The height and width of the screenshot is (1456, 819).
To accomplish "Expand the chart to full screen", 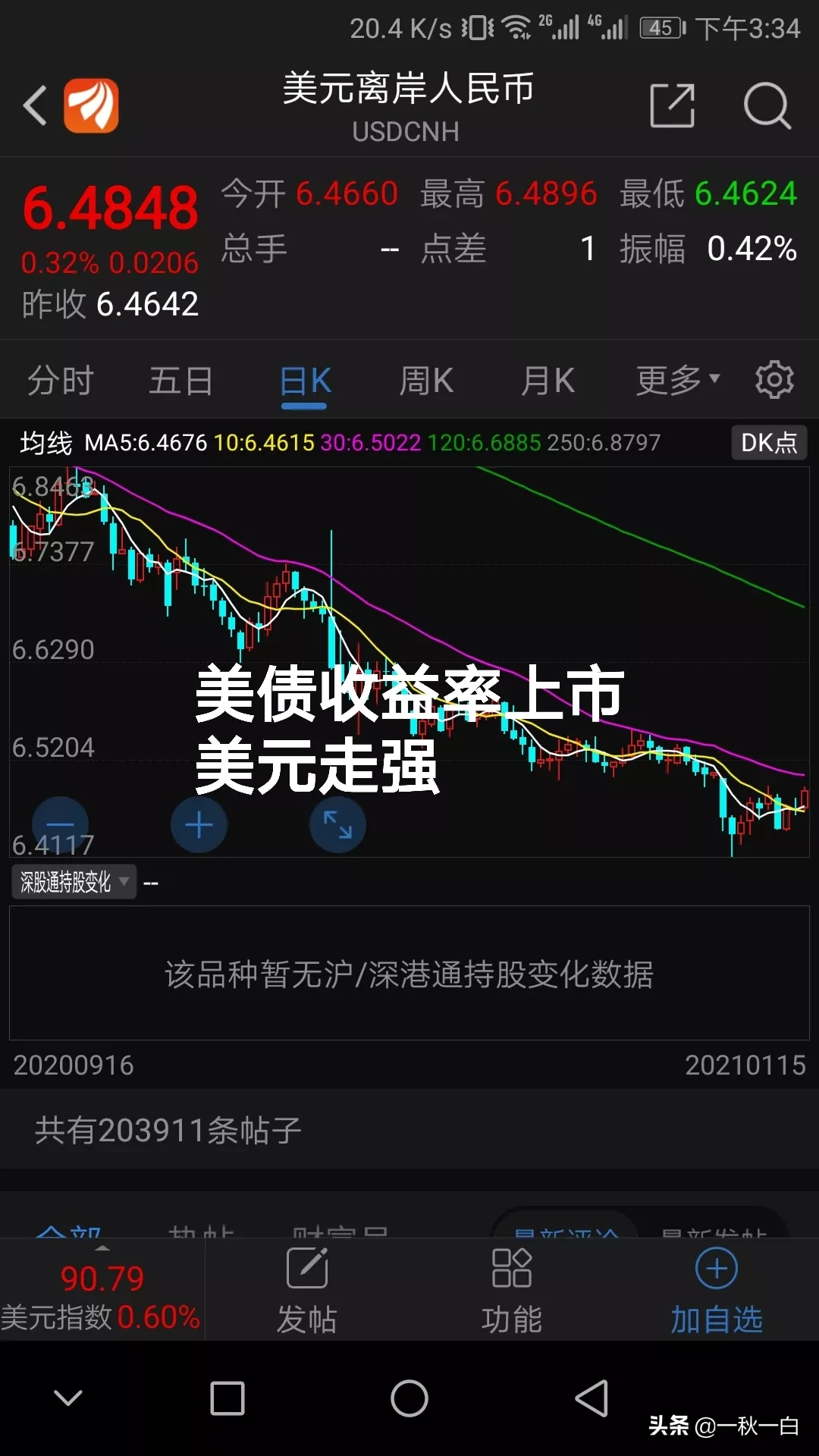I will [337, 824].
